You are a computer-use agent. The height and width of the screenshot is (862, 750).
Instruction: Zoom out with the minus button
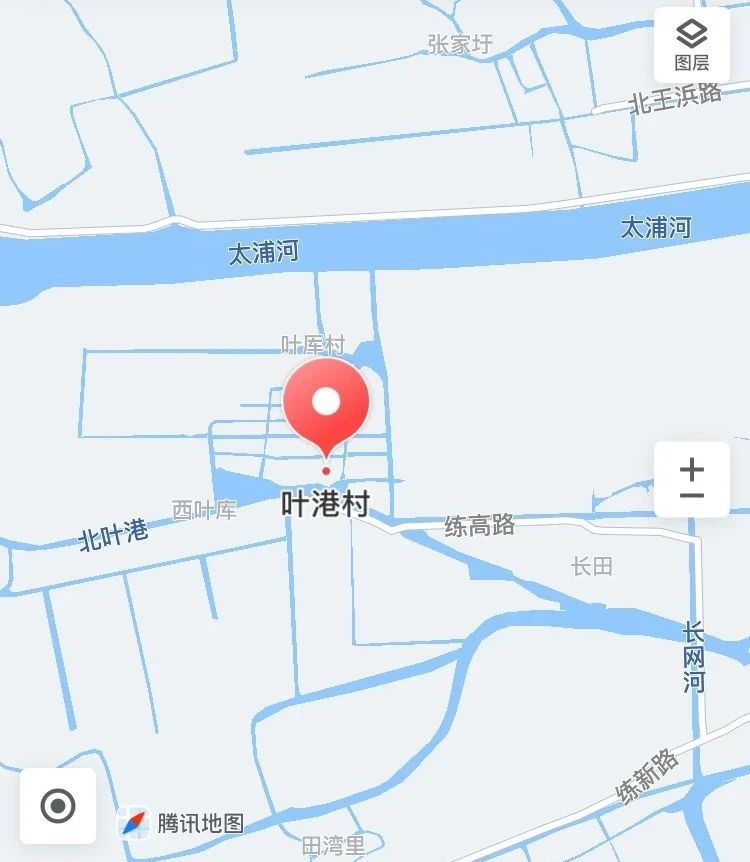(691, 496)
